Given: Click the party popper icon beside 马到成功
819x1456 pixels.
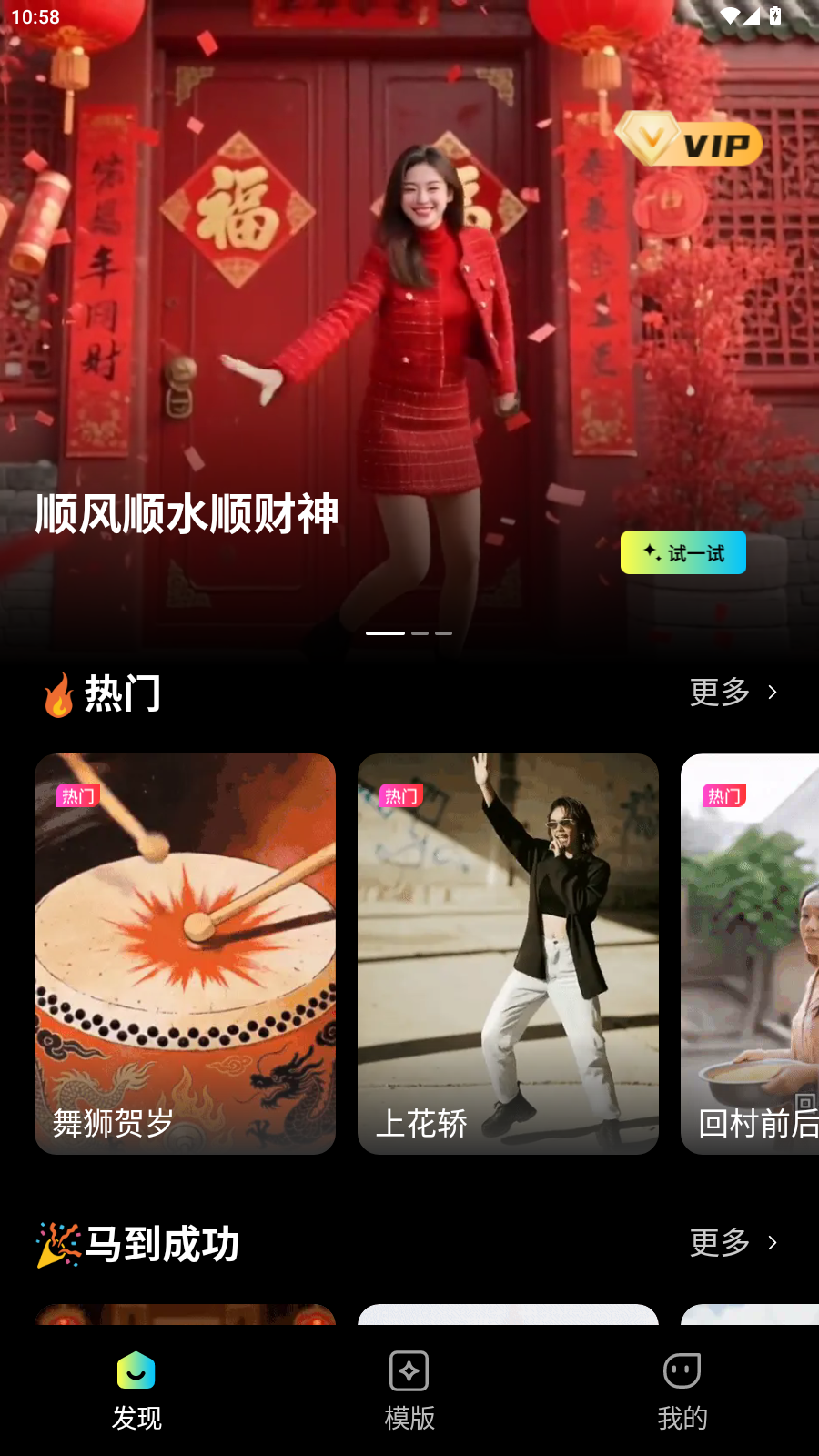Looking at the screenshot, I should pos(58,1244).
